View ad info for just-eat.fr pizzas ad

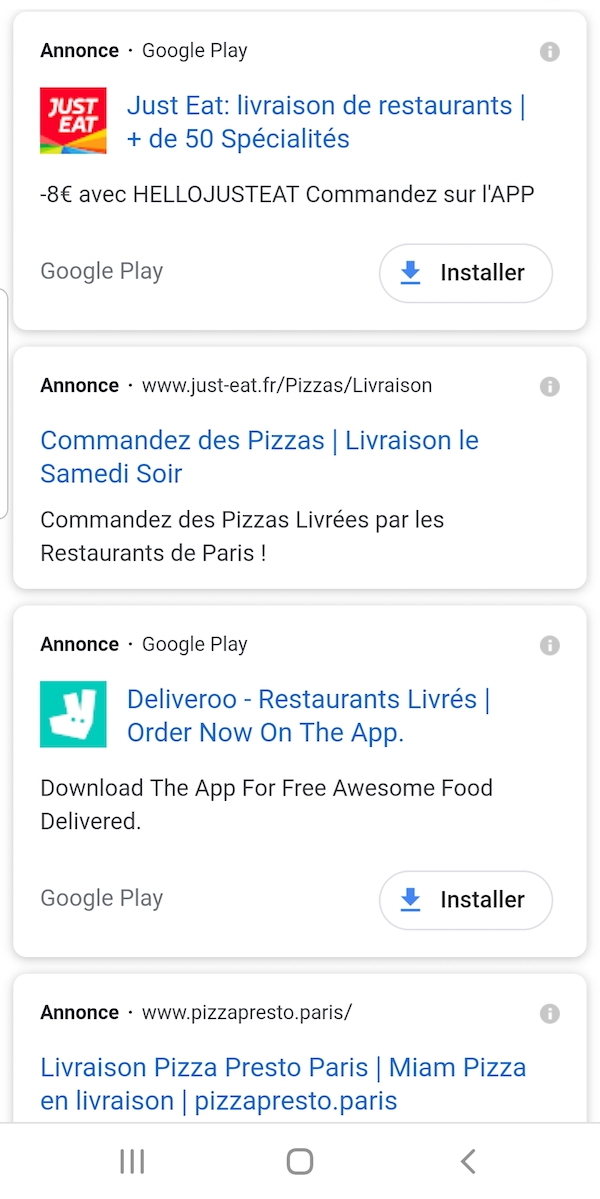[x=550, y=386]
